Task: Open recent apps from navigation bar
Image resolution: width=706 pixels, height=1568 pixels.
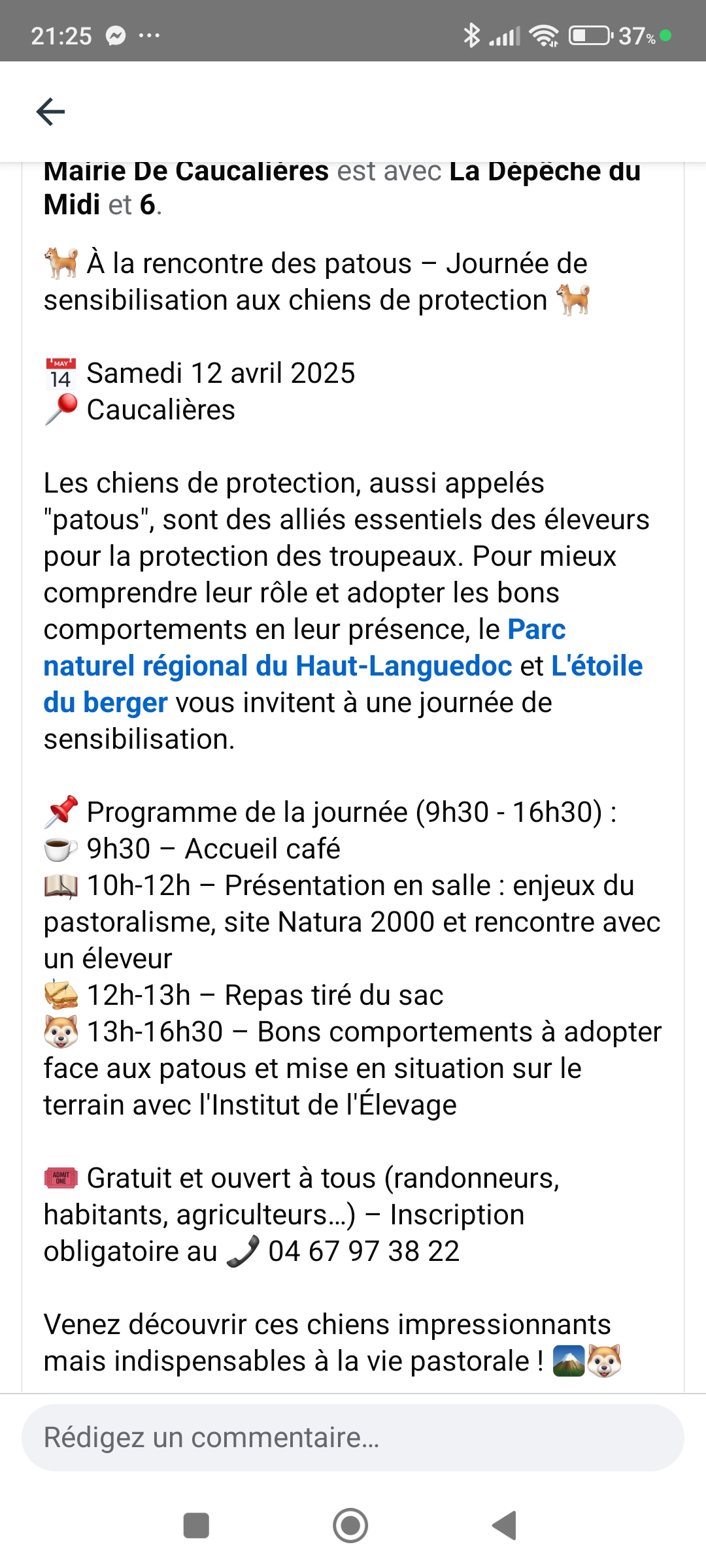Action: point(196,1526)
